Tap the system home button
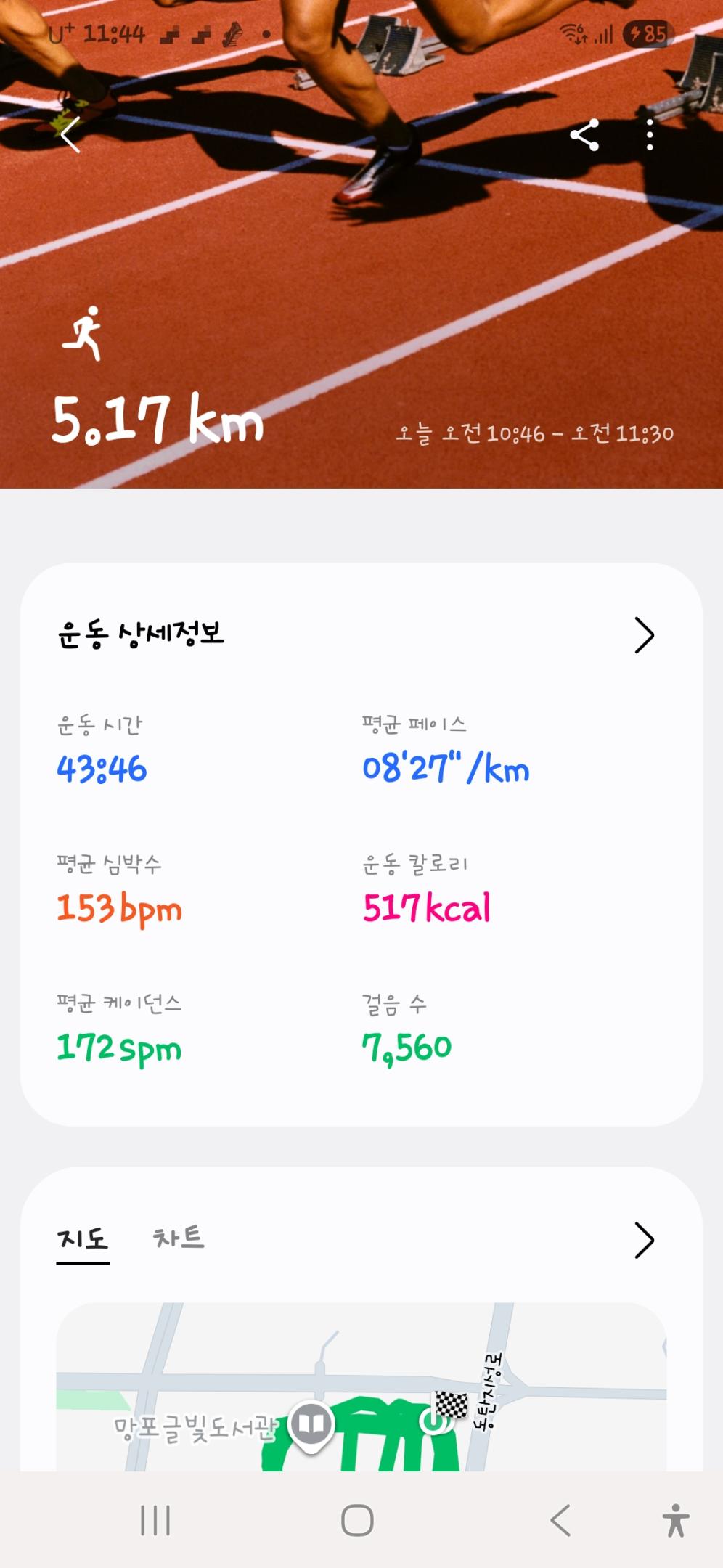This screenshot has width=723, height=1568. 357,1520
